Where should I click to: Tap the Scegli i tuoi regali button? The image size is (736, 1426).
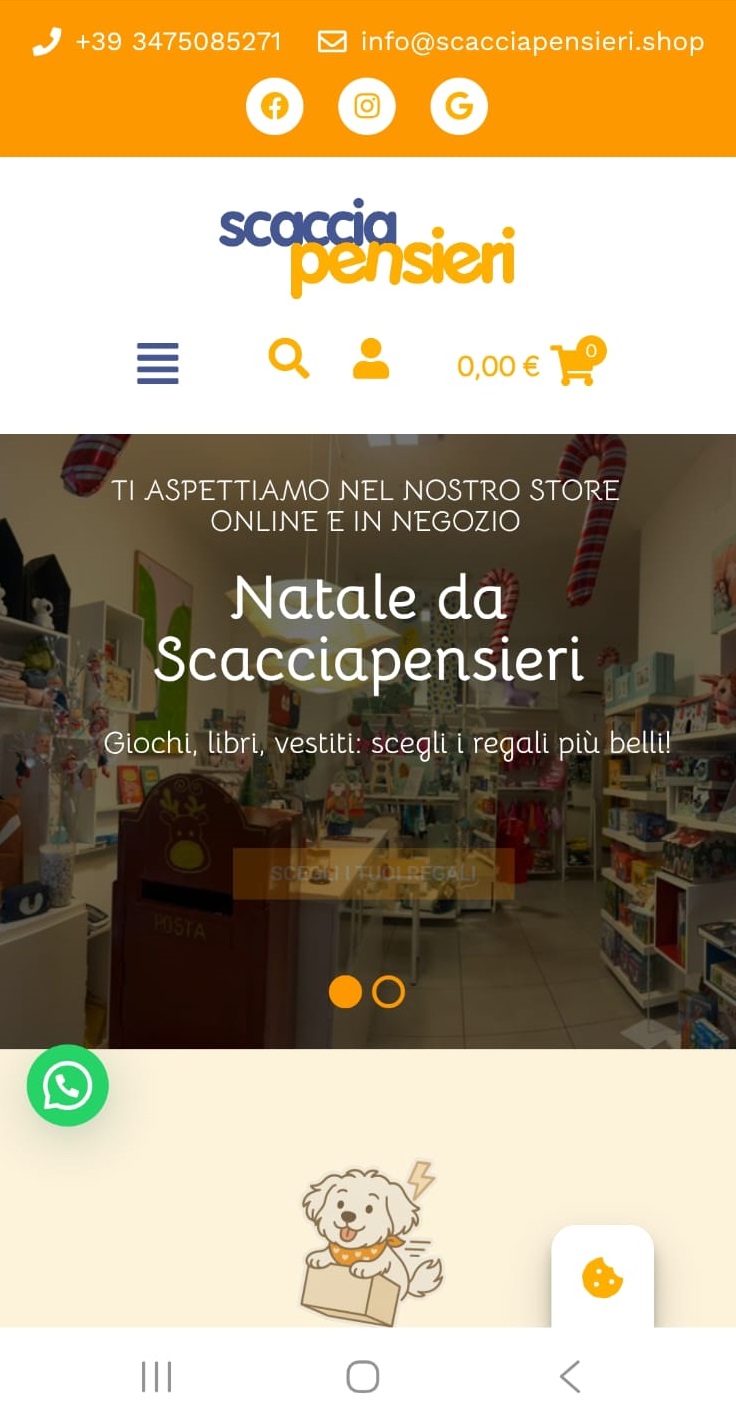click(373, 874)
